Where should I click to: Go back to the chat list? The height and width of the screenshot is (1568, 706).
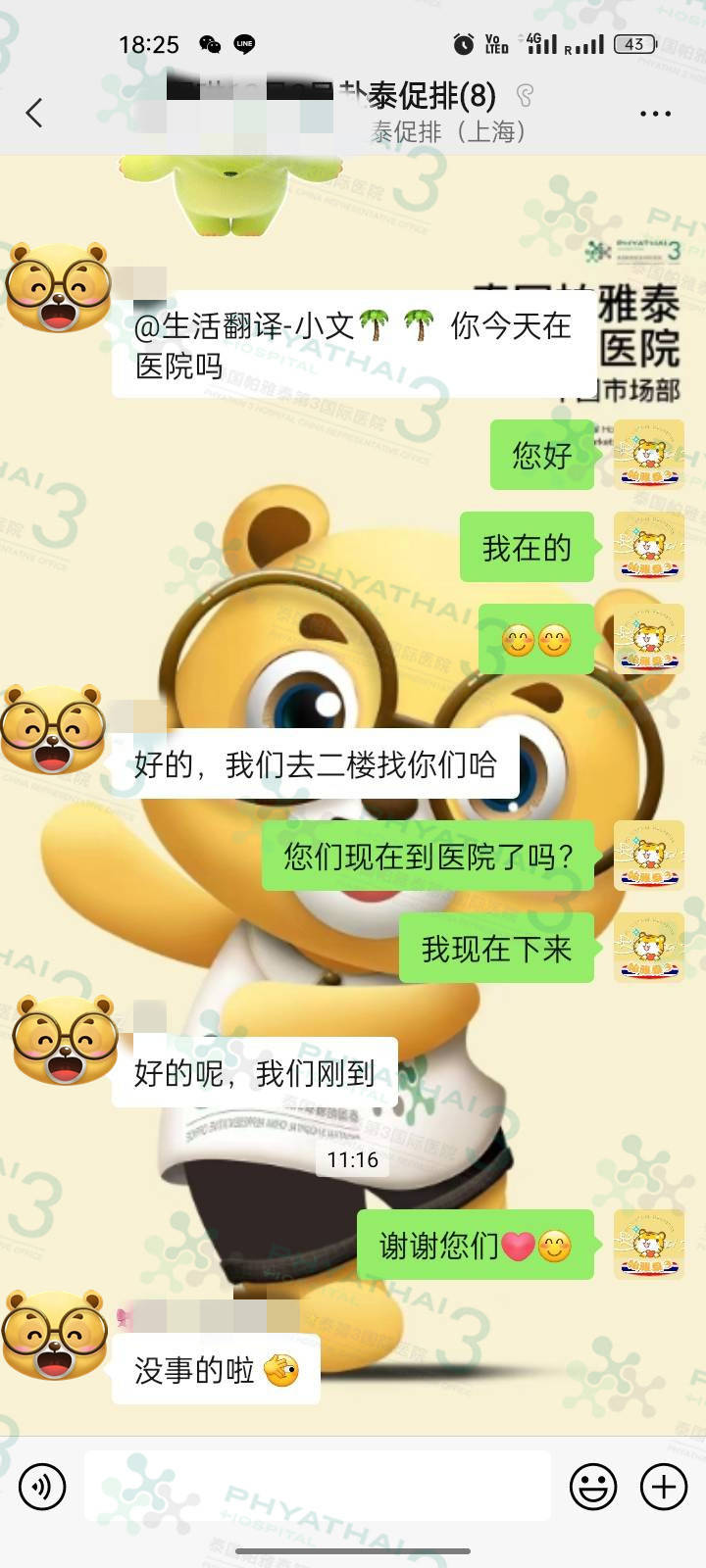[34, 114]
